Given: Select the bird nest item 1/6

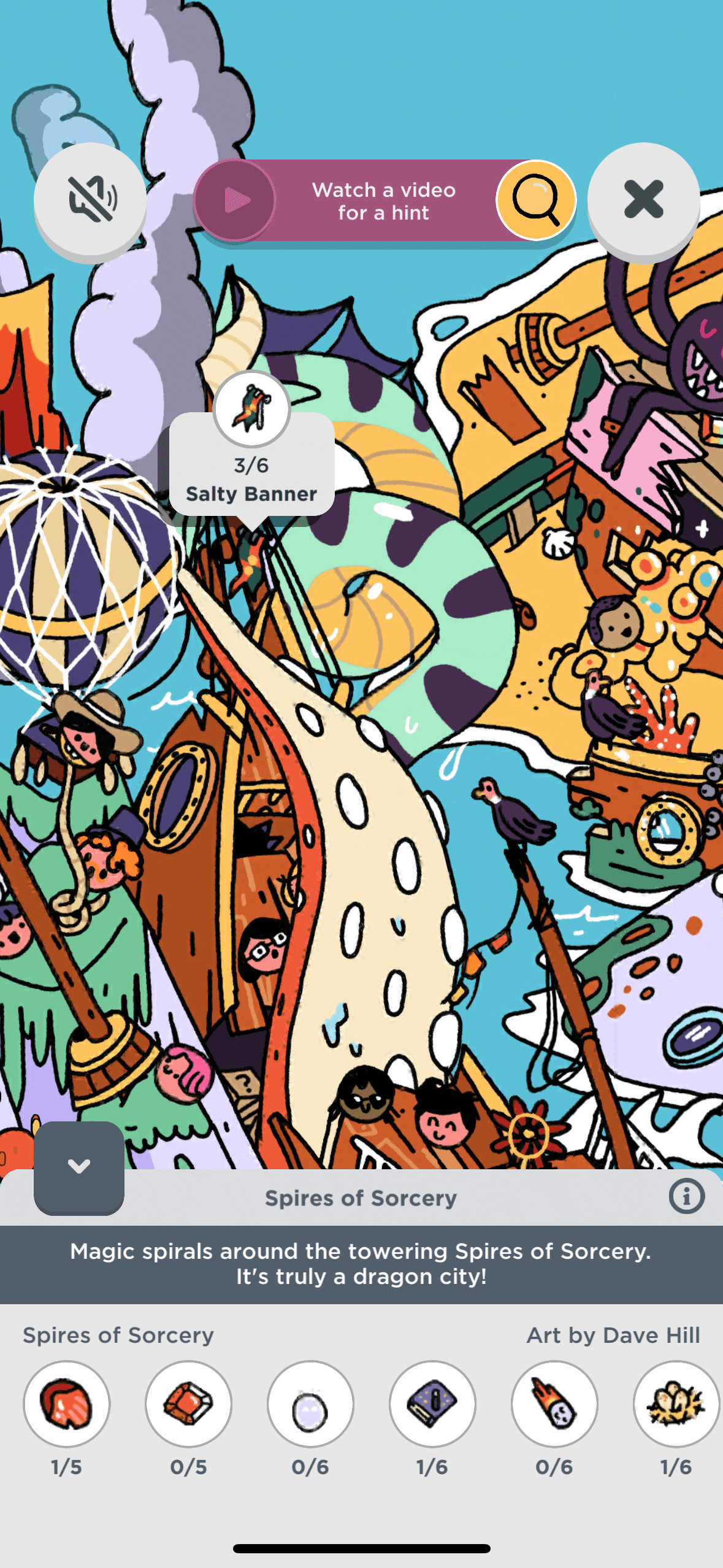Looking at the screenshot, I should (676, 1404).
